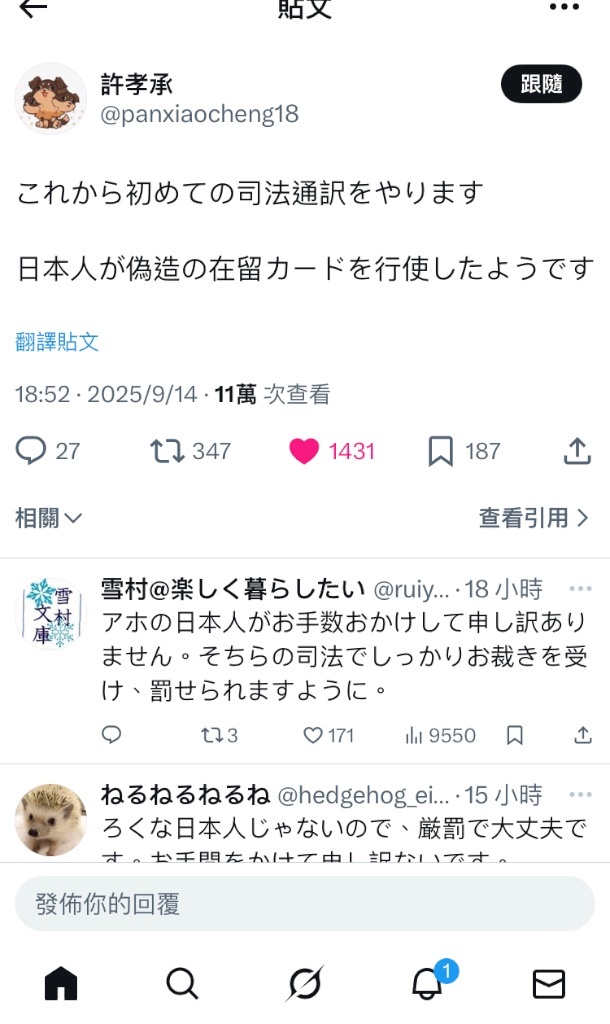Share the main post

coord(577,451)
